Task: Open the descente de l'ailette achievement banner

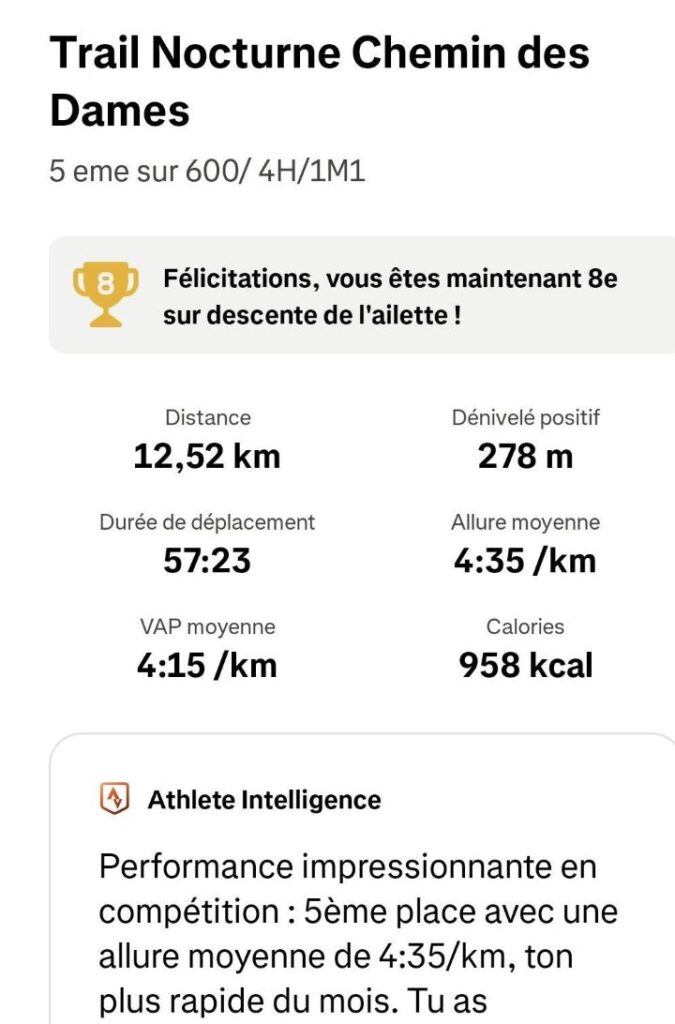Action: 362,296
